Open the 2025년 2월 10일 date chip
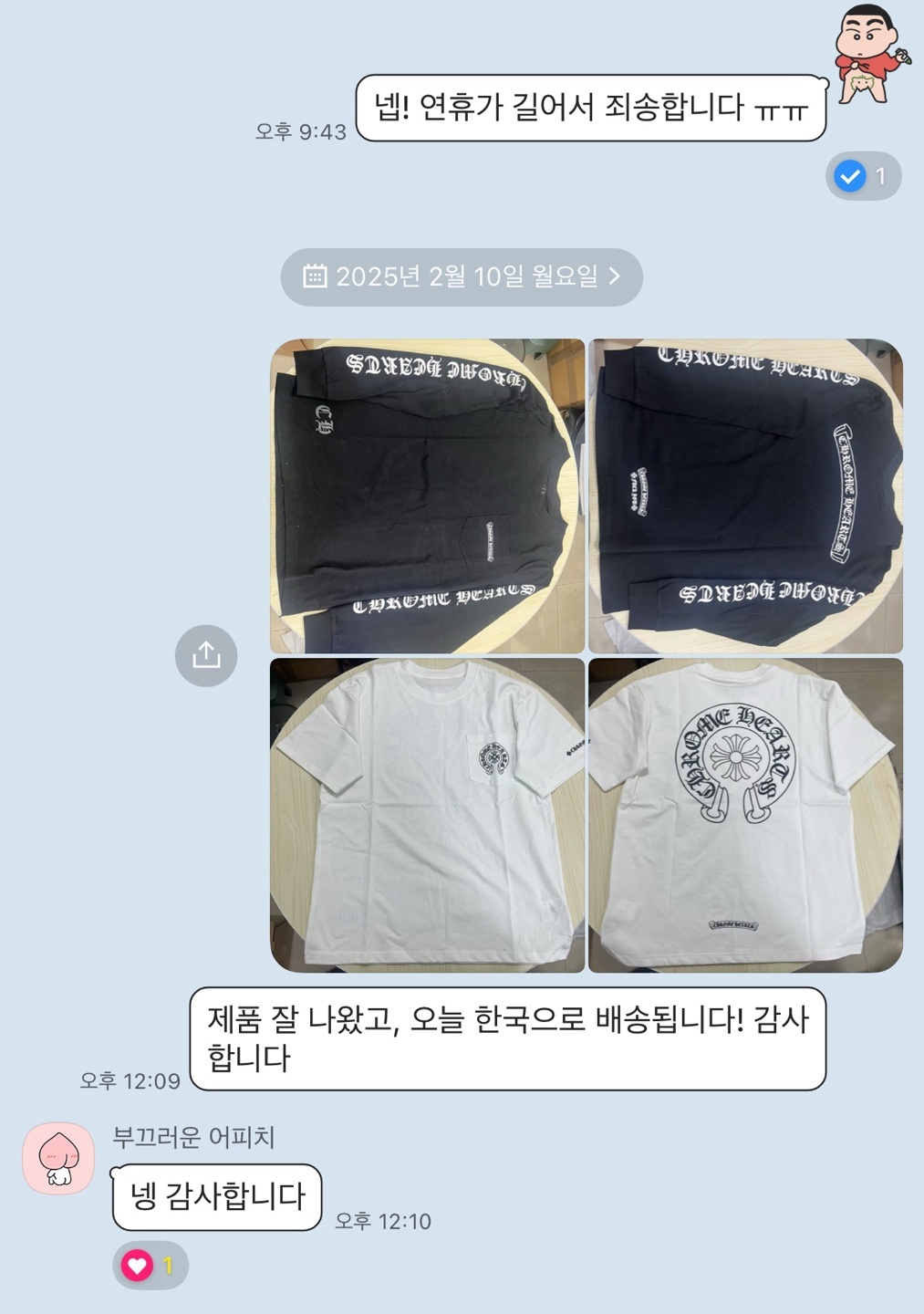This screenshot has height=1314, width=924. click(462, 276)
